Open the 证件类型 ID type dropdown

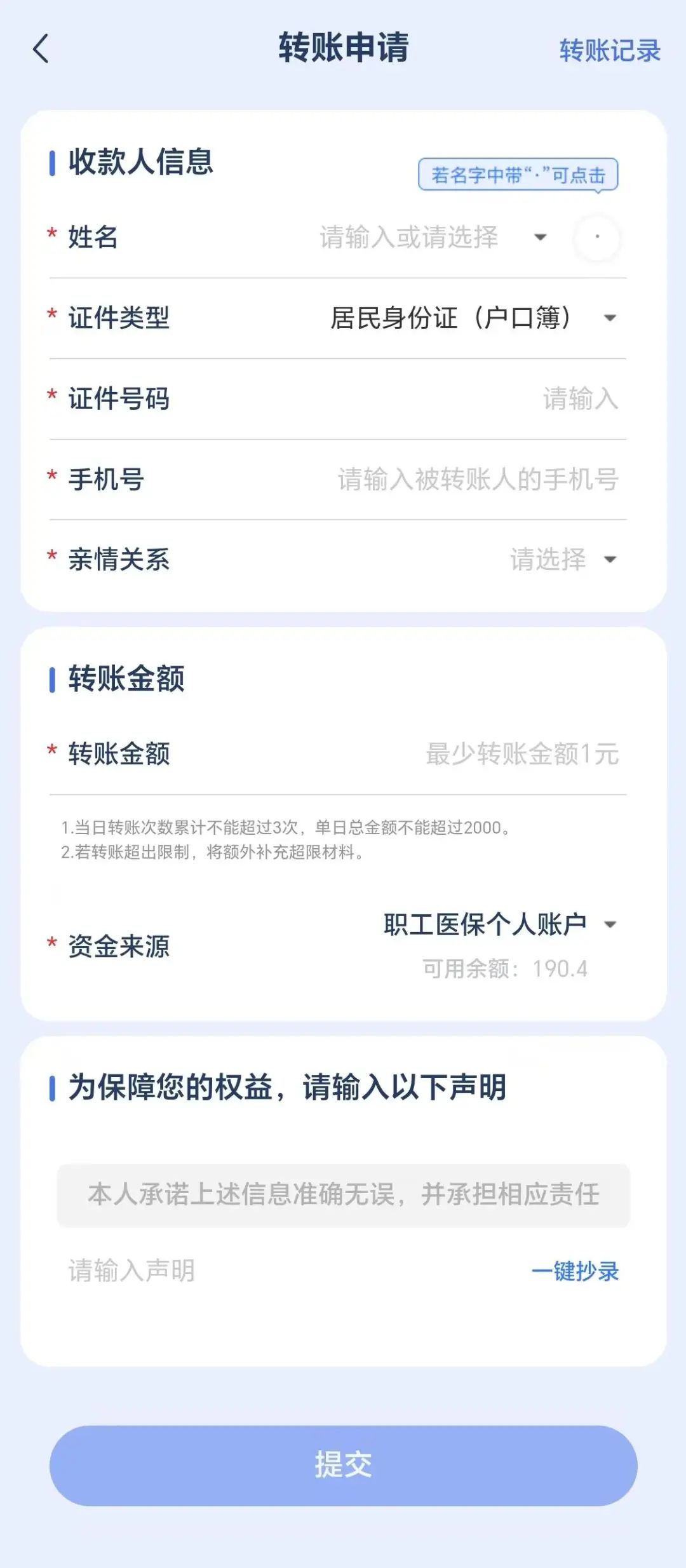tap(473, 318)
